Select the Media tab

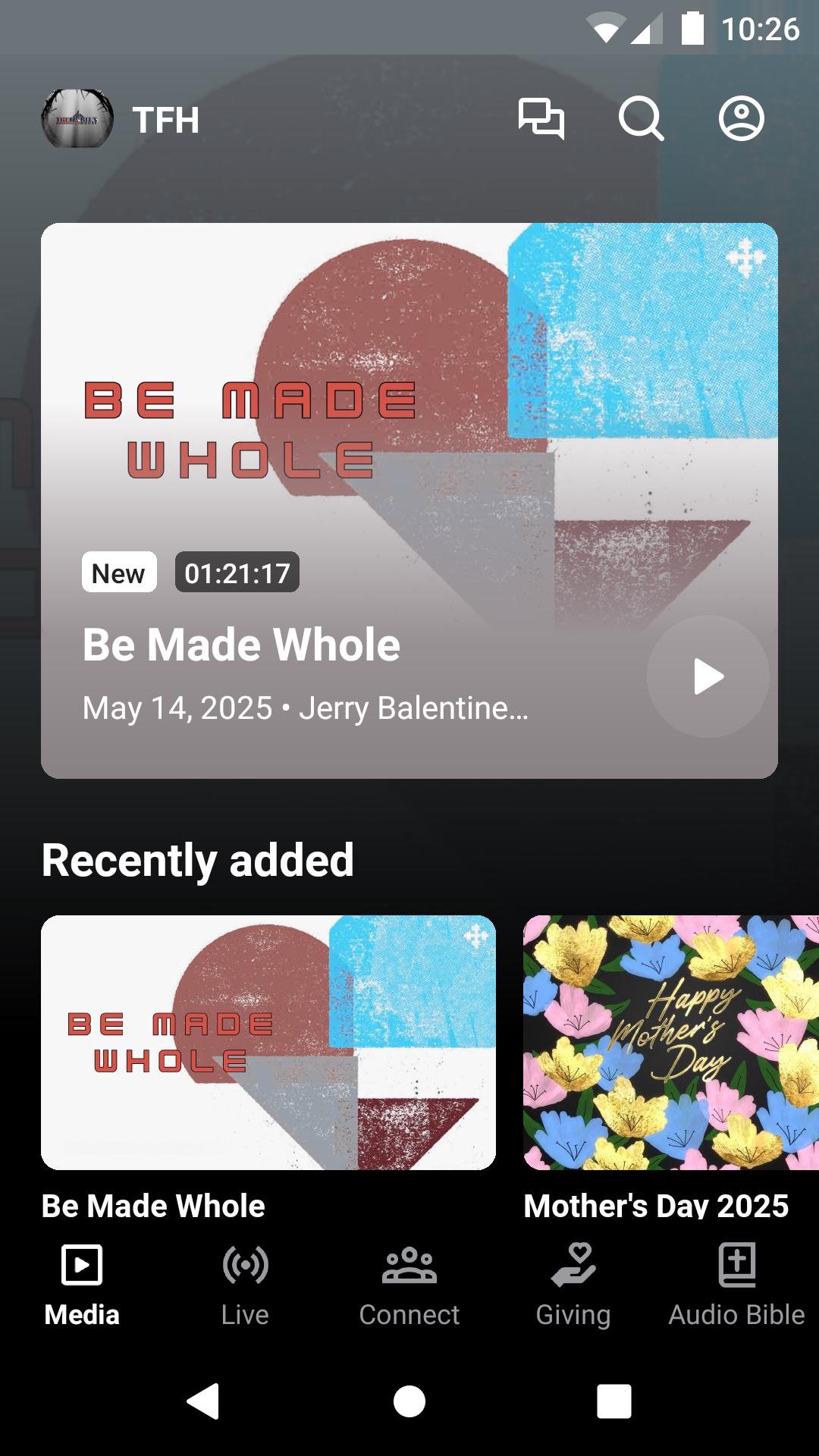click(x=82, y=1282)
